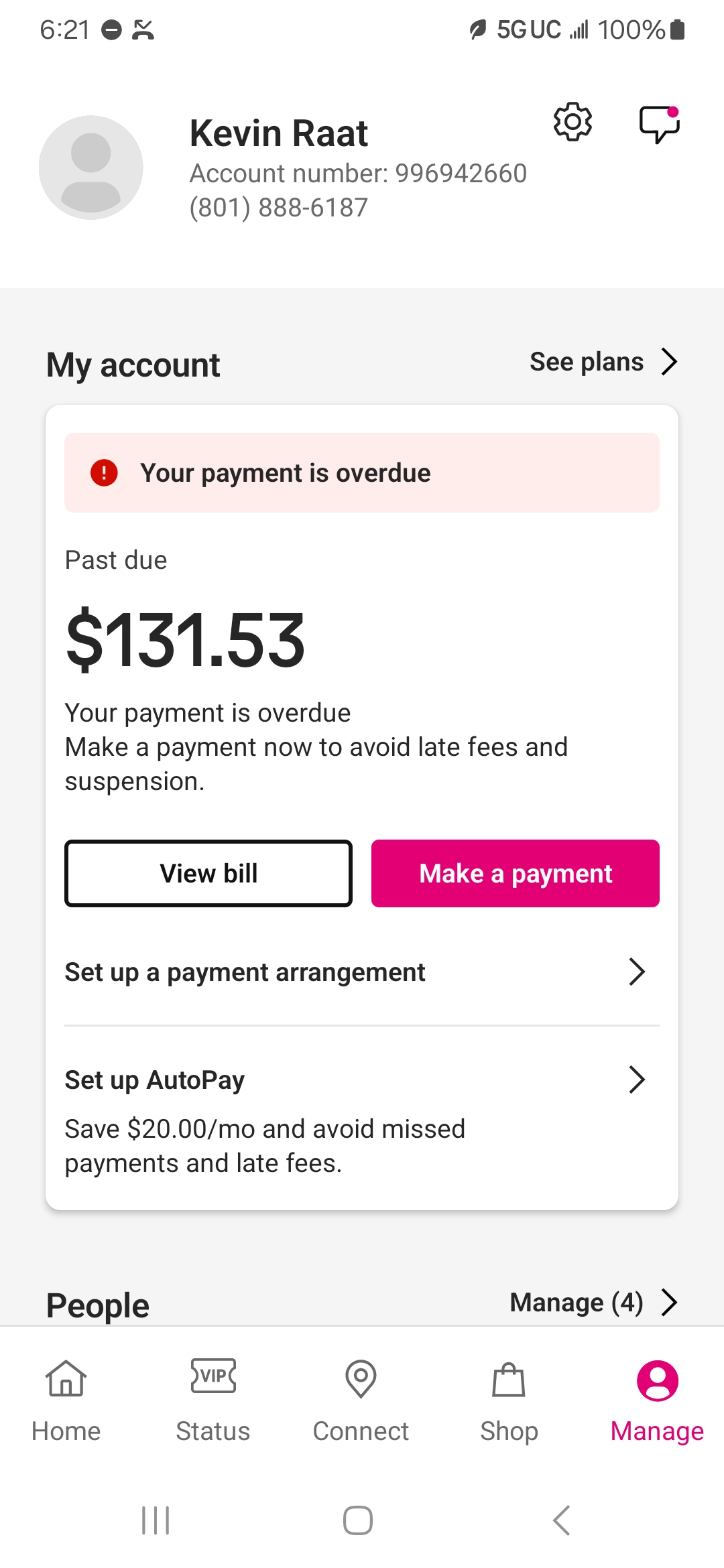
Task: Open the chat messages icon
Action: pyautogui.click(x=660, y=124)
